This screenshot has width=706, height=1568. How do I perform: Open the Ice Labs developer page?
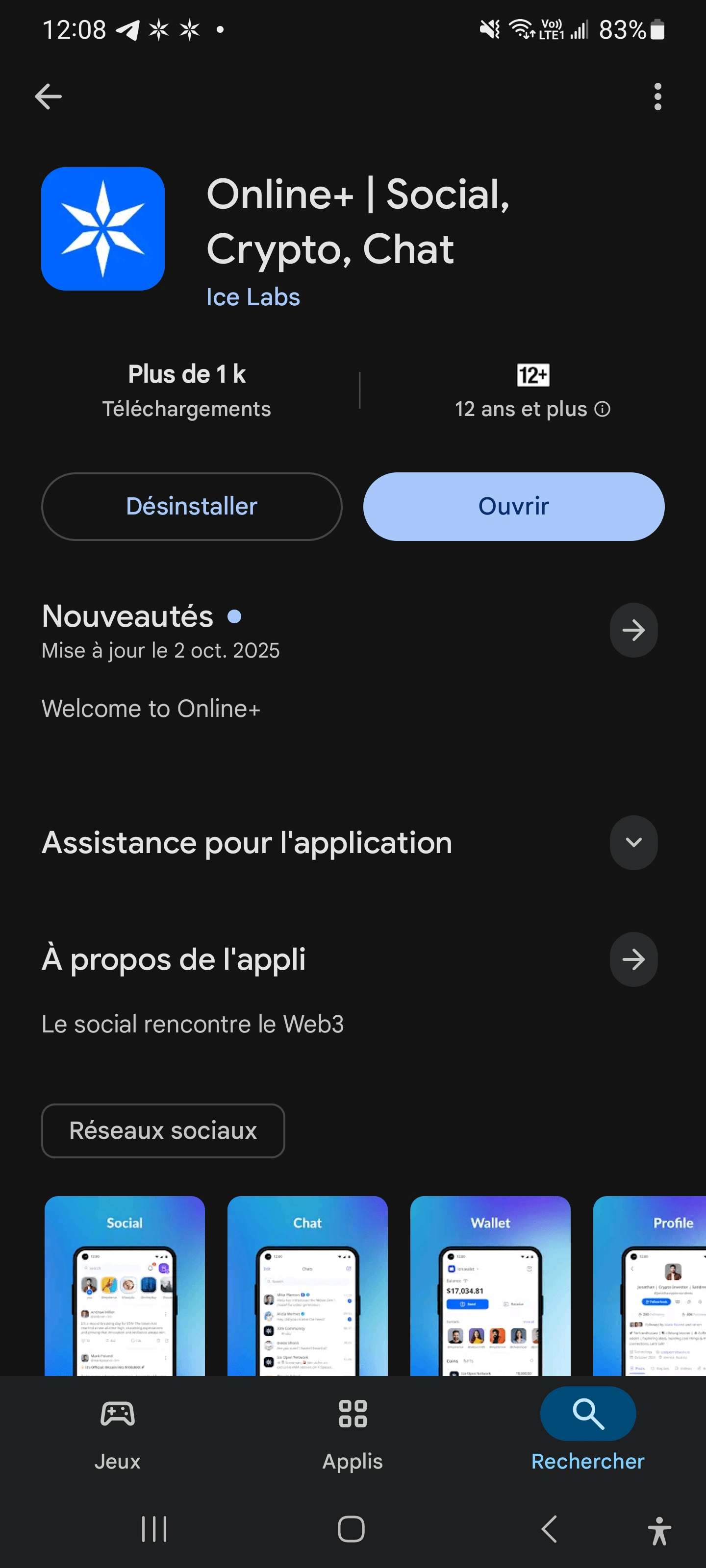[x=253, y=297]
